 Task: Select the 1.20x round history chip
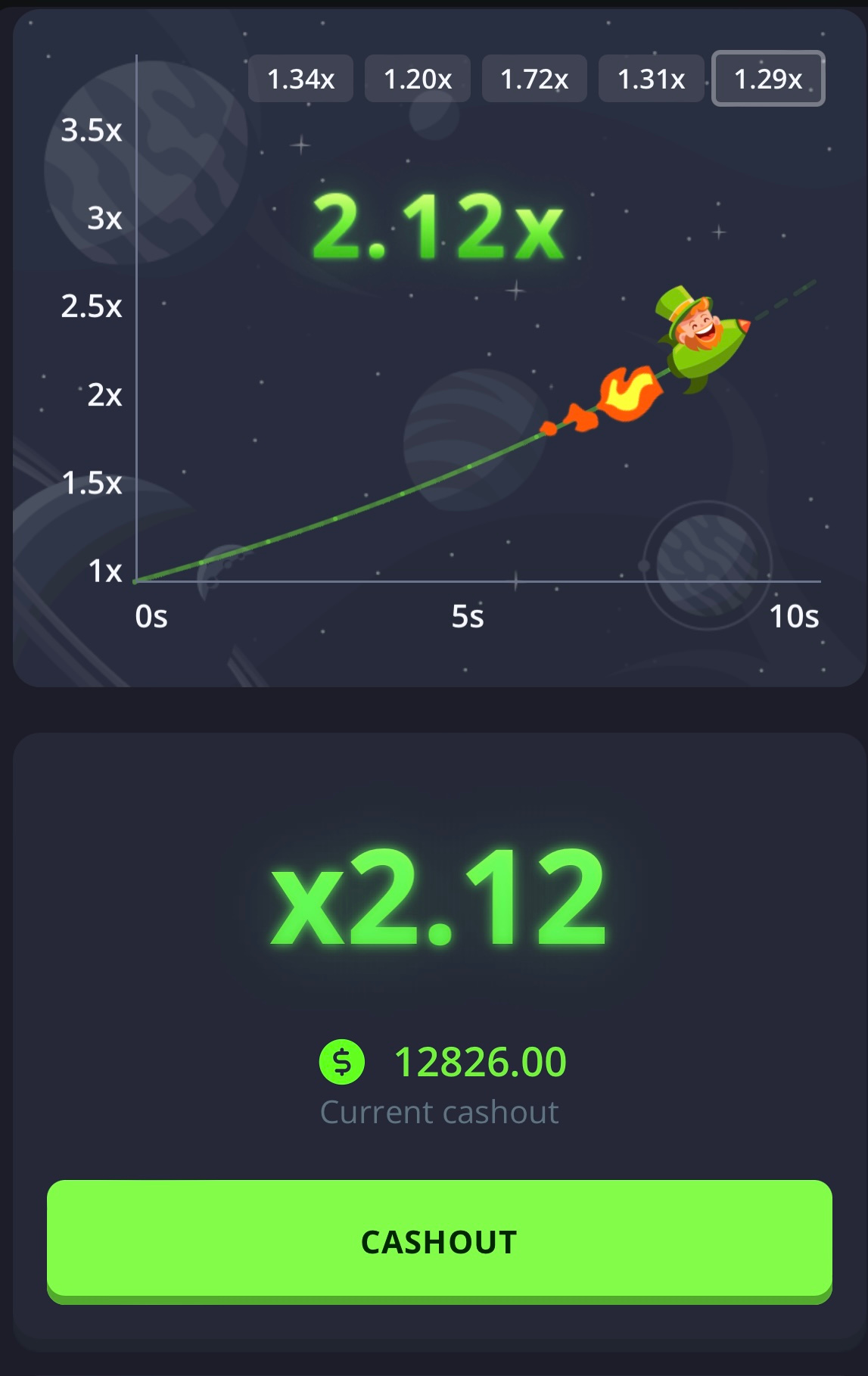pos(417,78)
